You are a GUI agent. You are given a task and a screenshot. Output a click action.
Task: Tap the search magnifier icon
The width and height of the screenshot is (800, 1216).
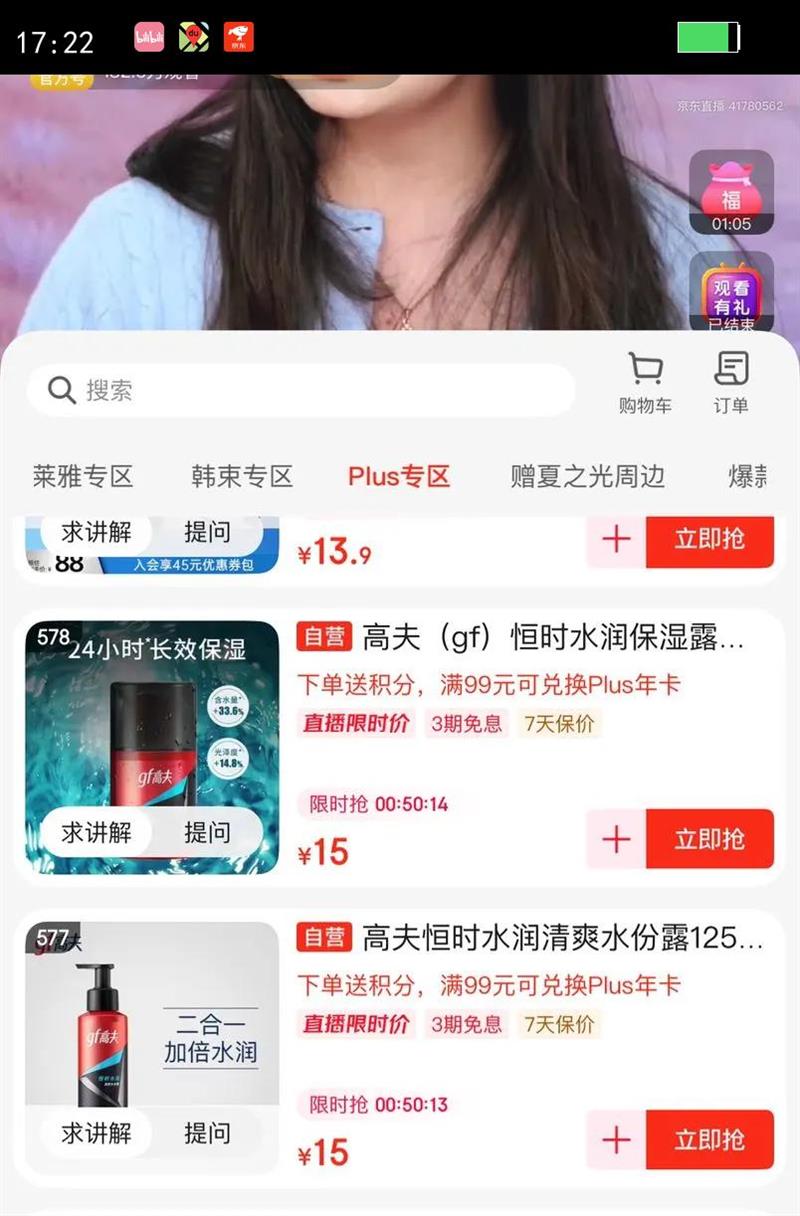click(60, 390)
